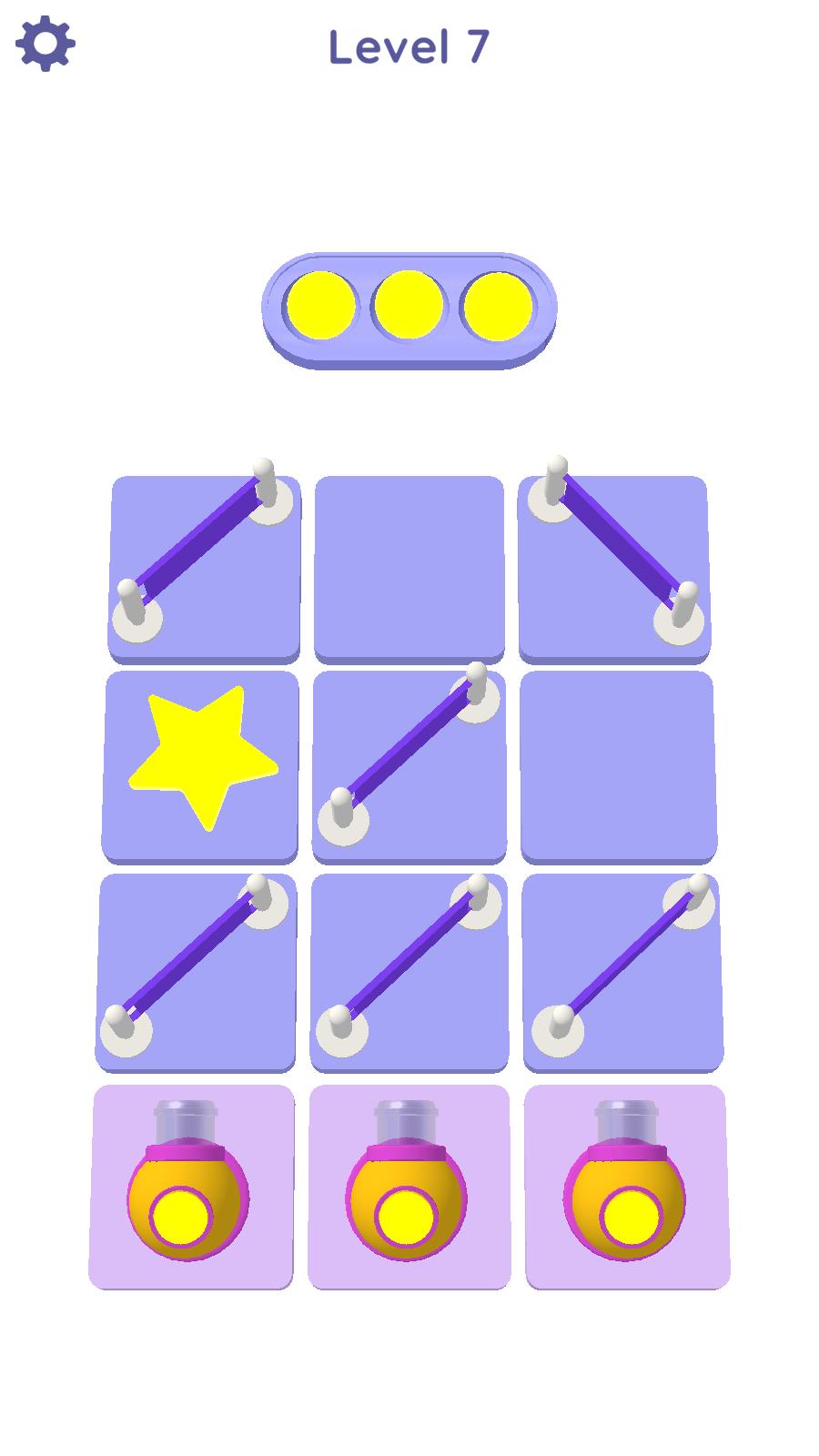
Task: Rotate the top-right mirror tile
Action: 615,566
